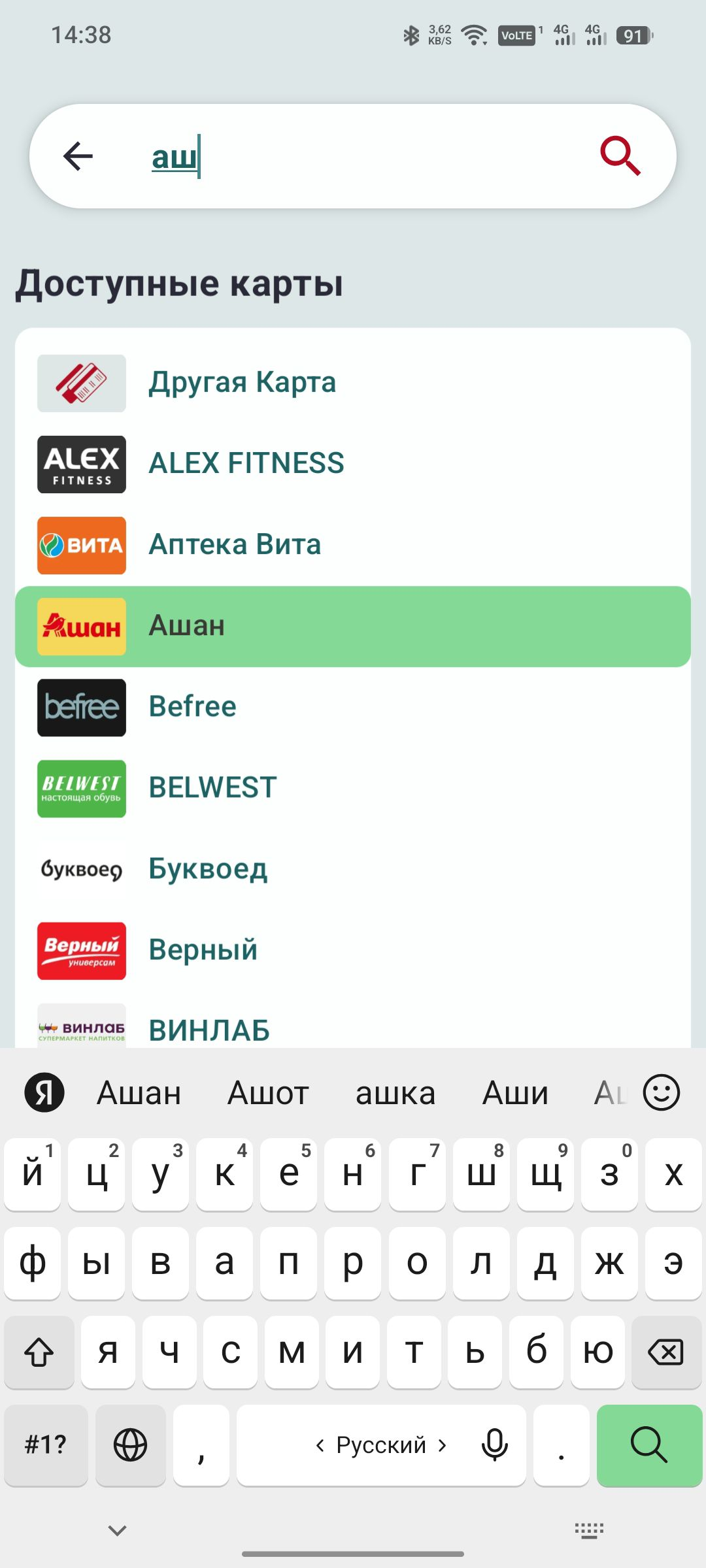This screenshot has height=1568, width=706.
Task: Tap the ALEX FITNESS logo icon
Action: click(80, 464)
